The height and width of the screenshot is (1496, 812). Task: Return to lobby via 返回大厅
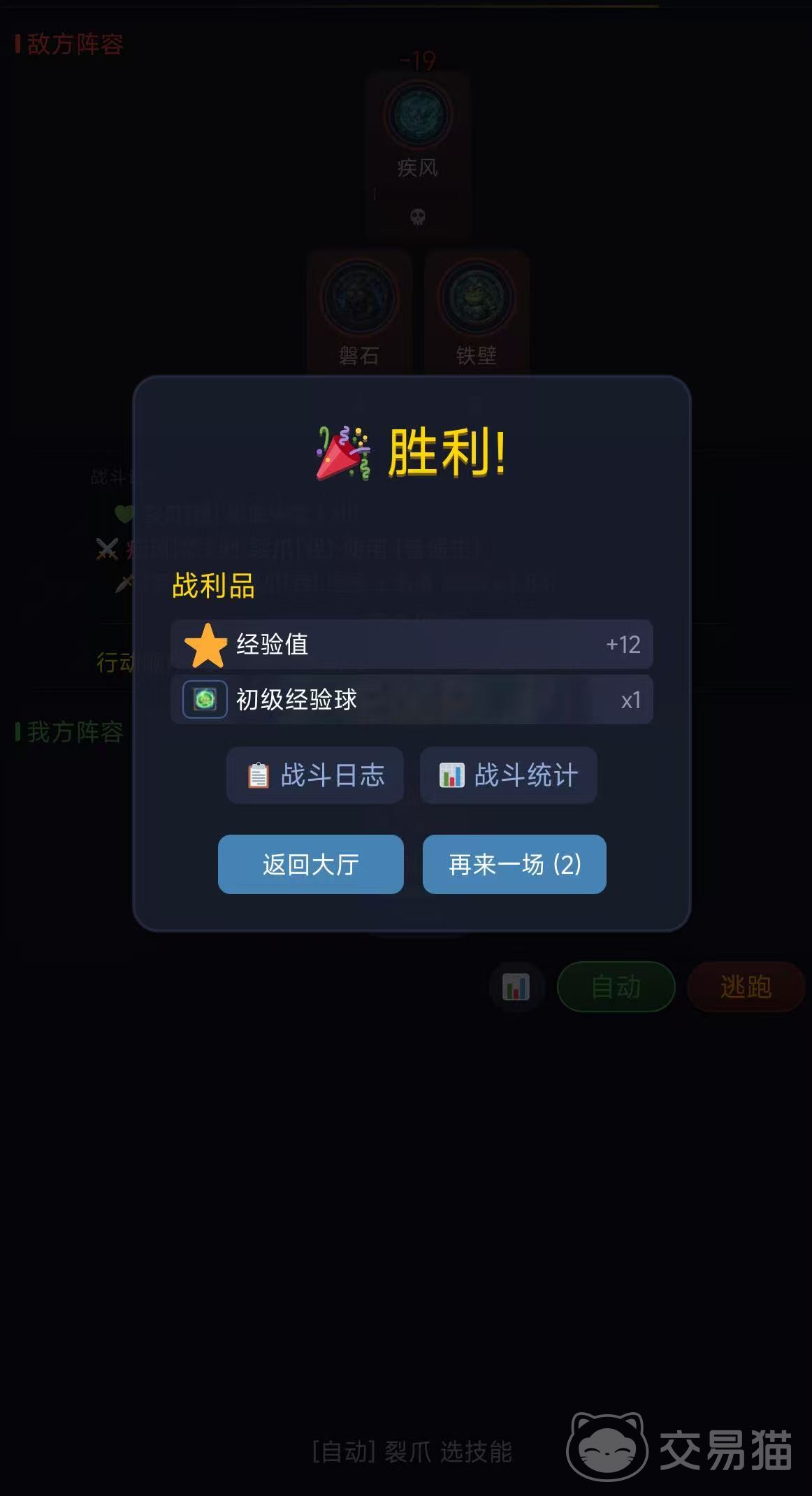(311, 865)
